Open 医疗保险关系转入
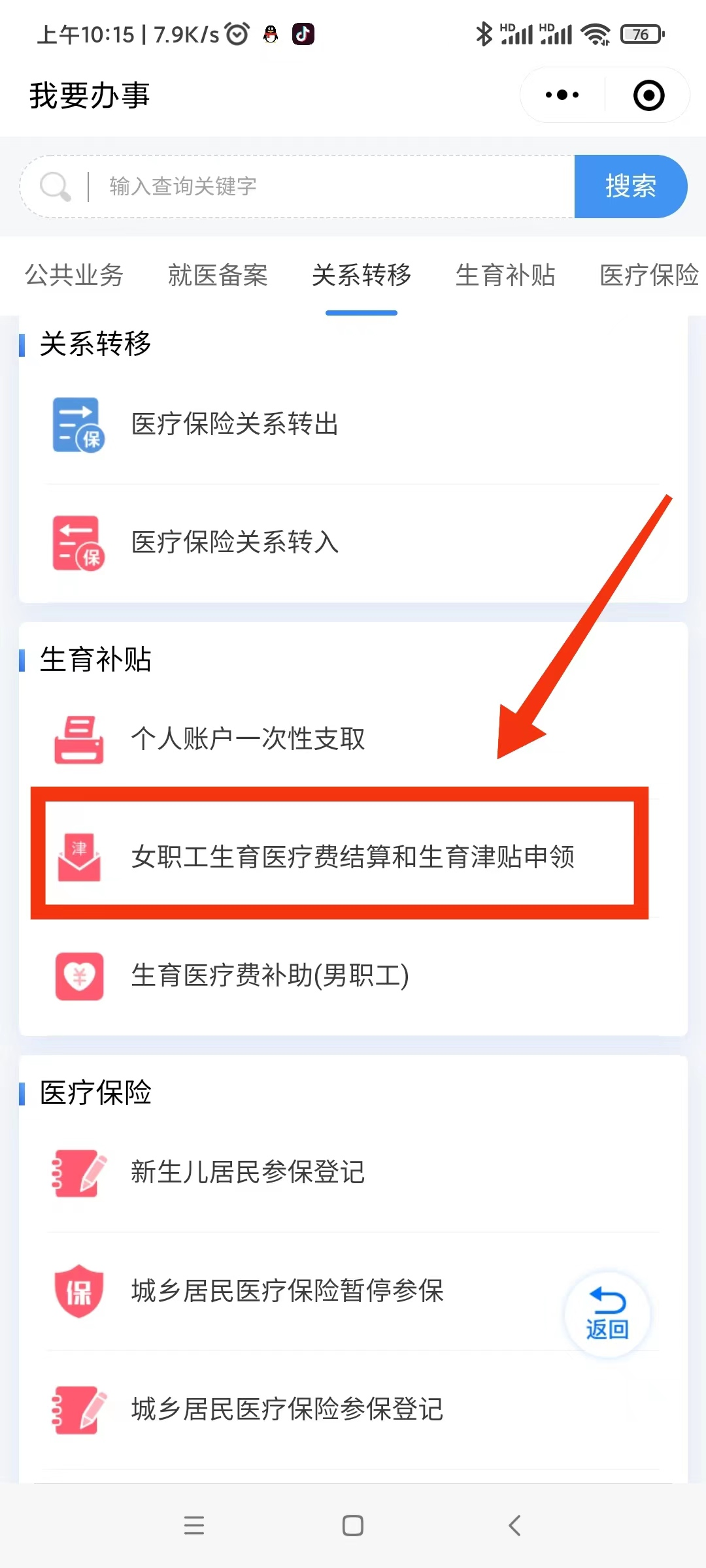Viewport: 706px width, 1568px height. click(235, 542)
